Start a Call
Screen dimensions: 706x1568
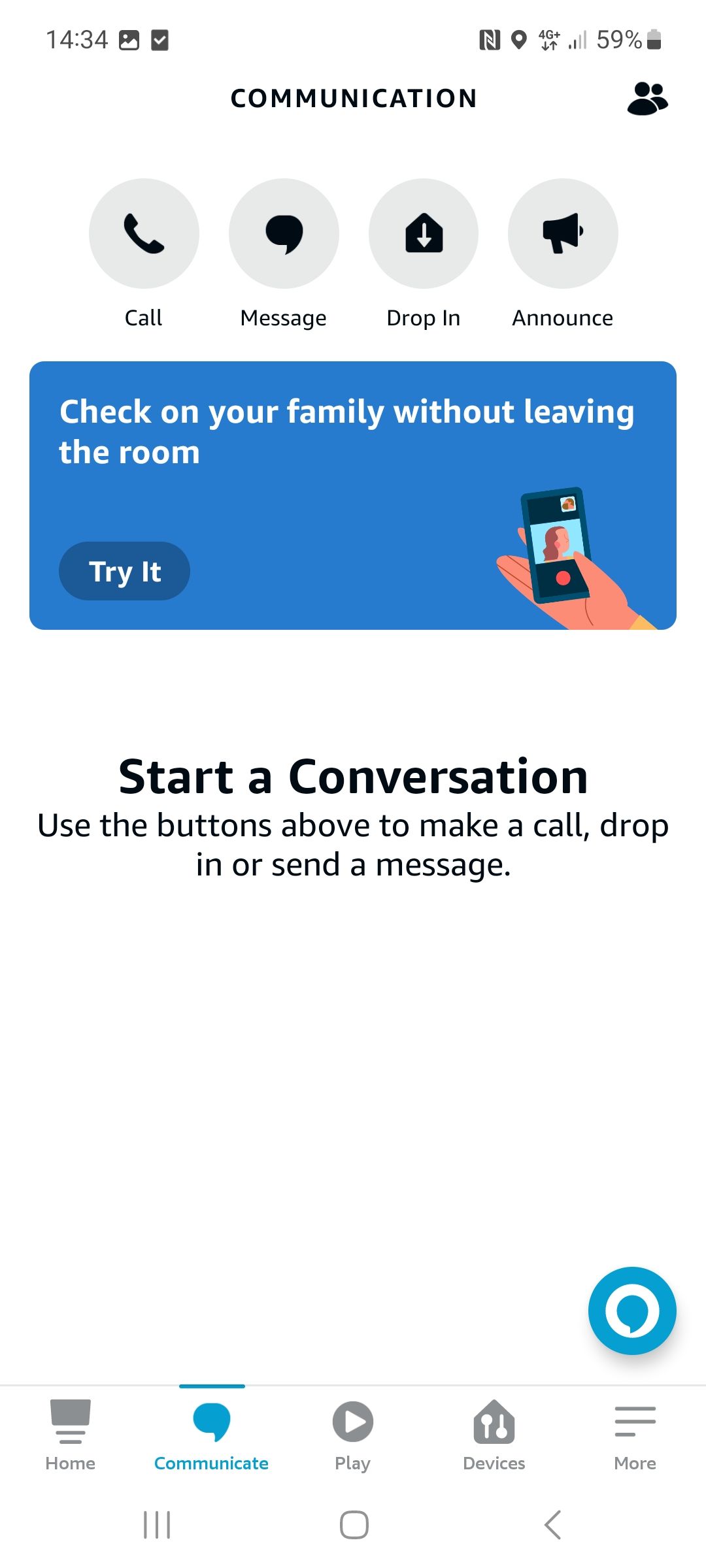(144, 234)
